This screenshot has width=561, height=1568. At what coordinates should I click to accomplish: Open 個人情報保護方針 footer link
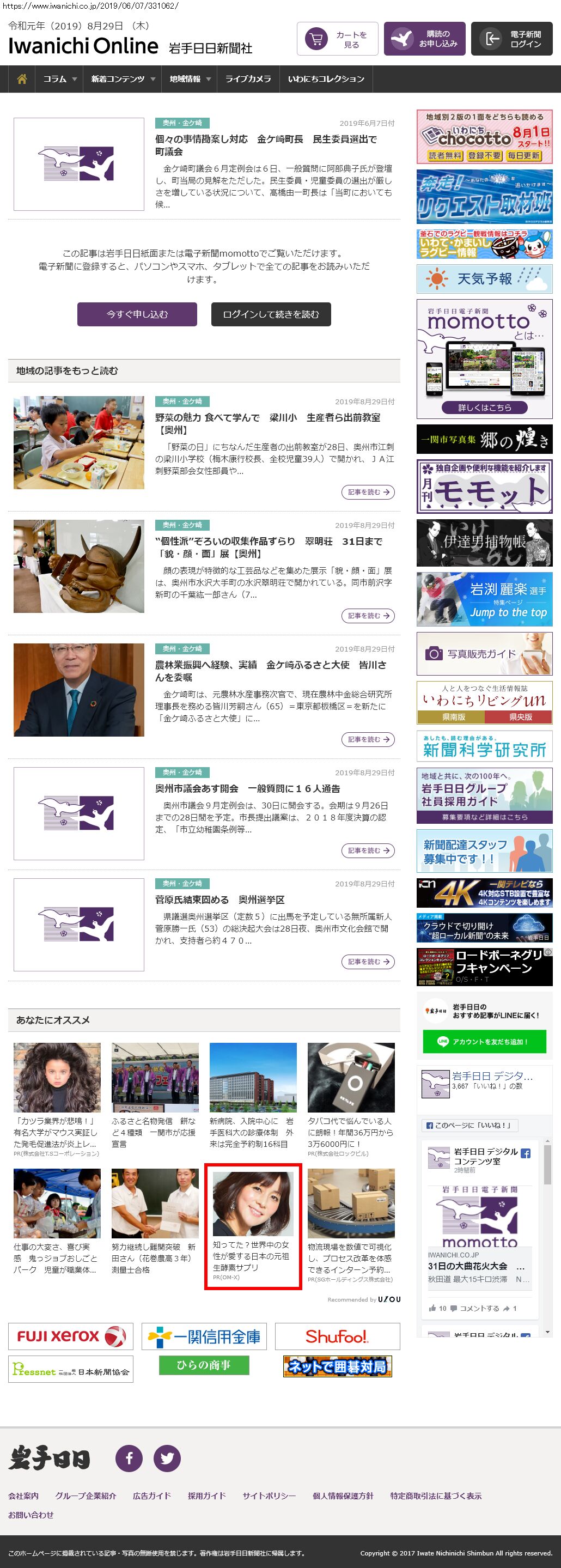tap(343, 1496)
